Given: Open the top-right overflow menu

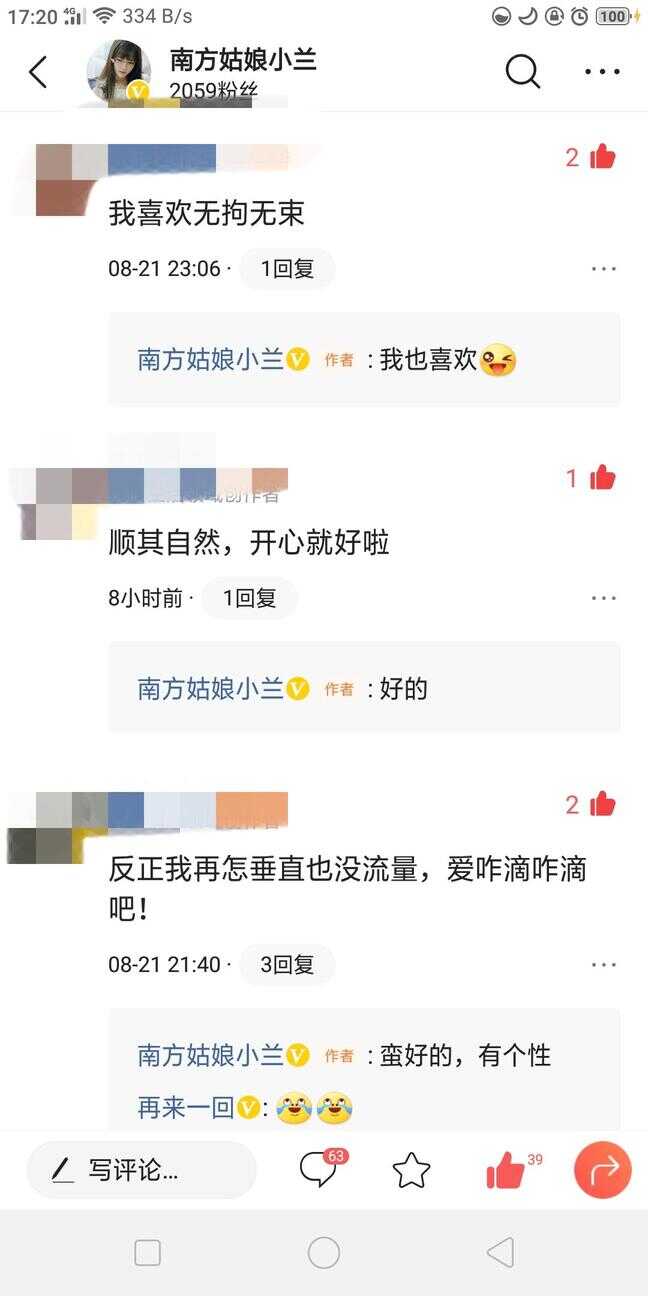Looking at the screenshot, I should click(x=602, y=72).
